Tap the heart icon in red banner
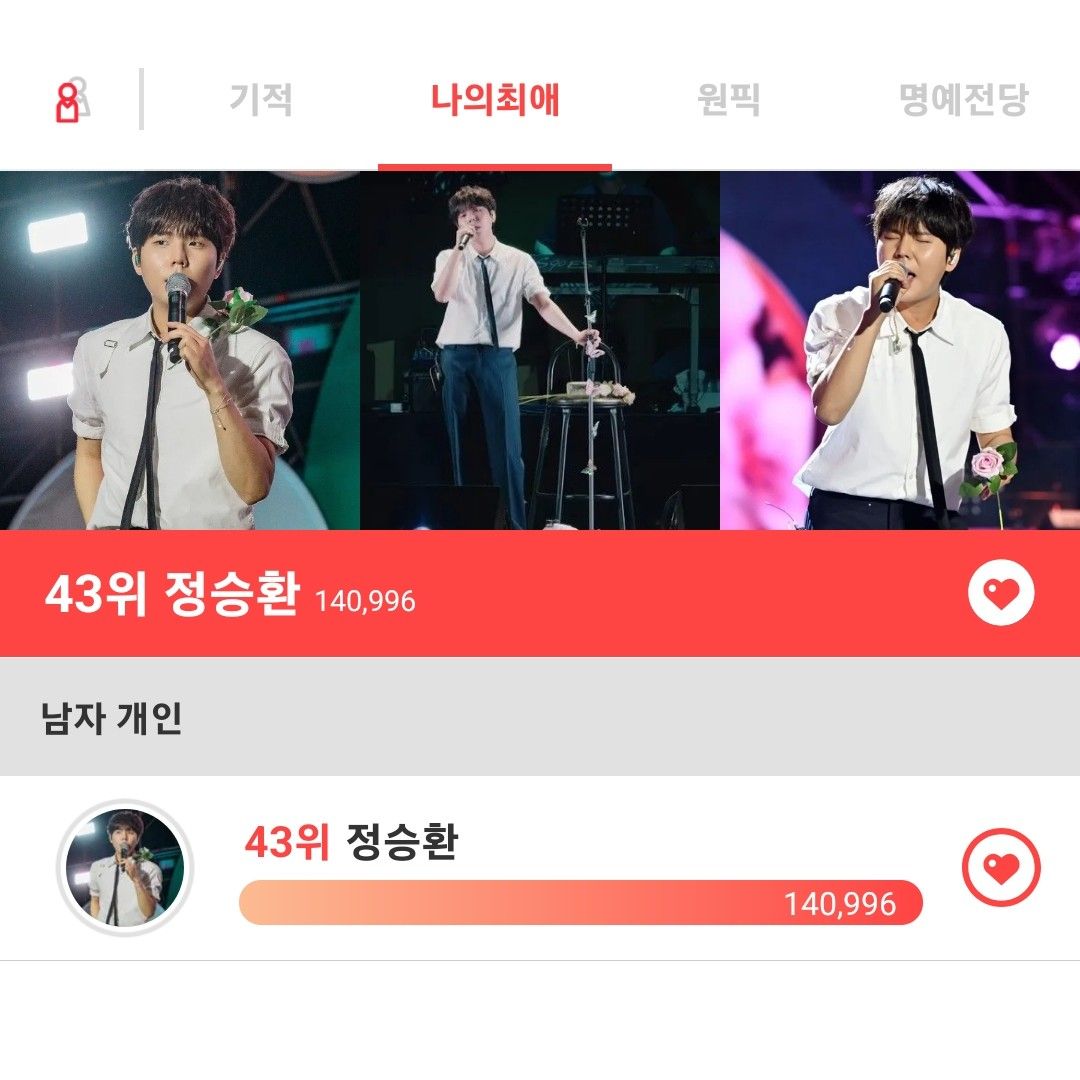Viewport: 1080px width, 1080px height. click(x=1001, y=594)
